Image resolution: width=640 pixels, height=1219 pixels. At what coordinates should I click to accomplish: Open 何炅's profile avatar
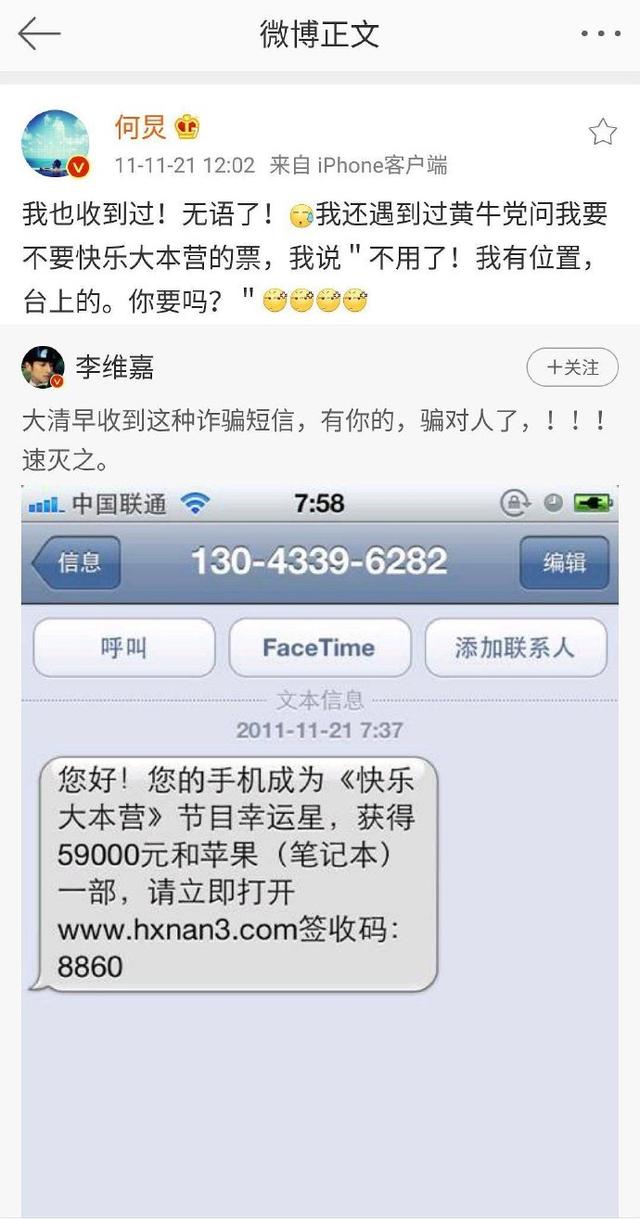[x=56, y=145]
